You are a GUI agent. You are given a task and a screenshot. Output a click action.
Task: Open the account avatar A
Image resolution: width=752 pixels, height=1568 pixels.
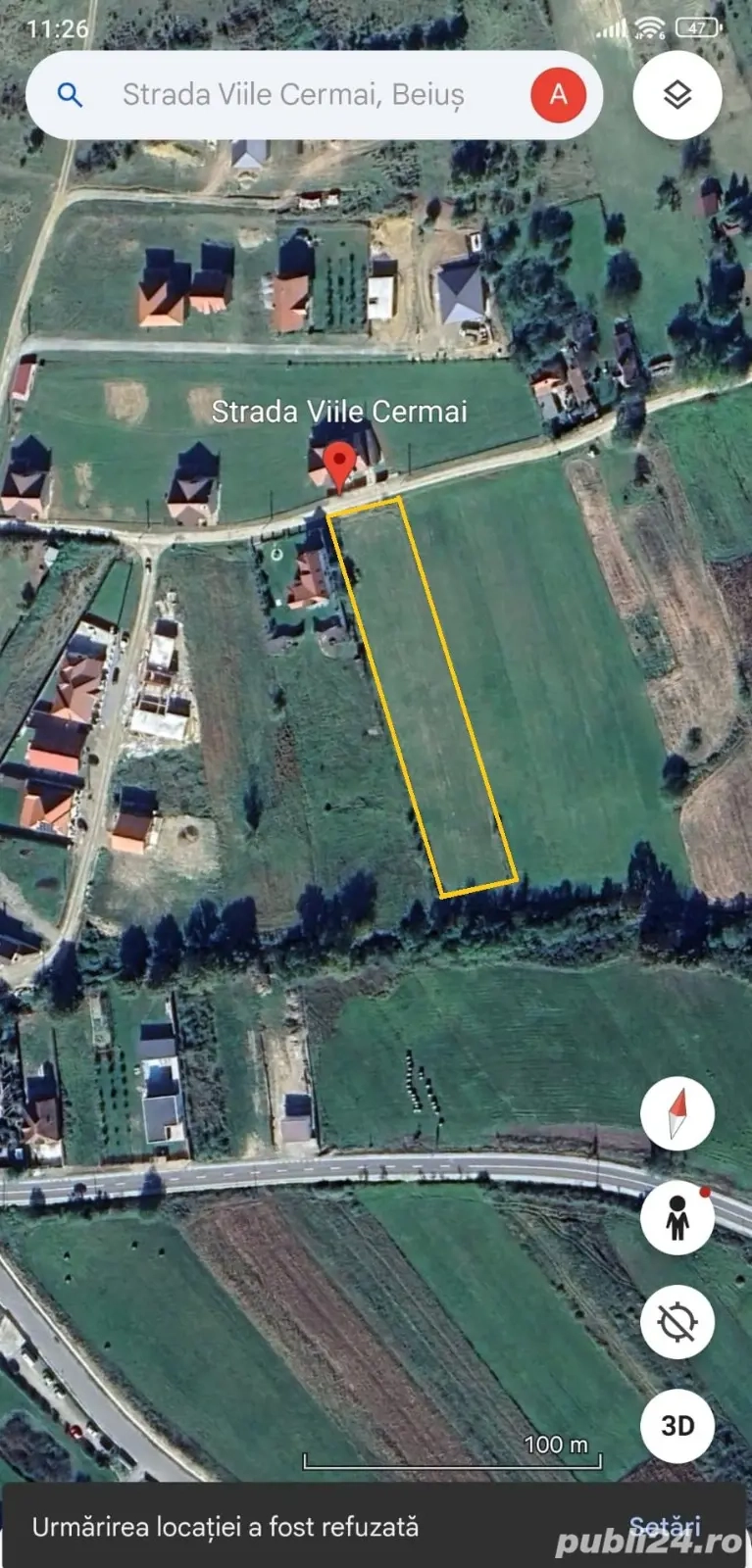(558, 95)
